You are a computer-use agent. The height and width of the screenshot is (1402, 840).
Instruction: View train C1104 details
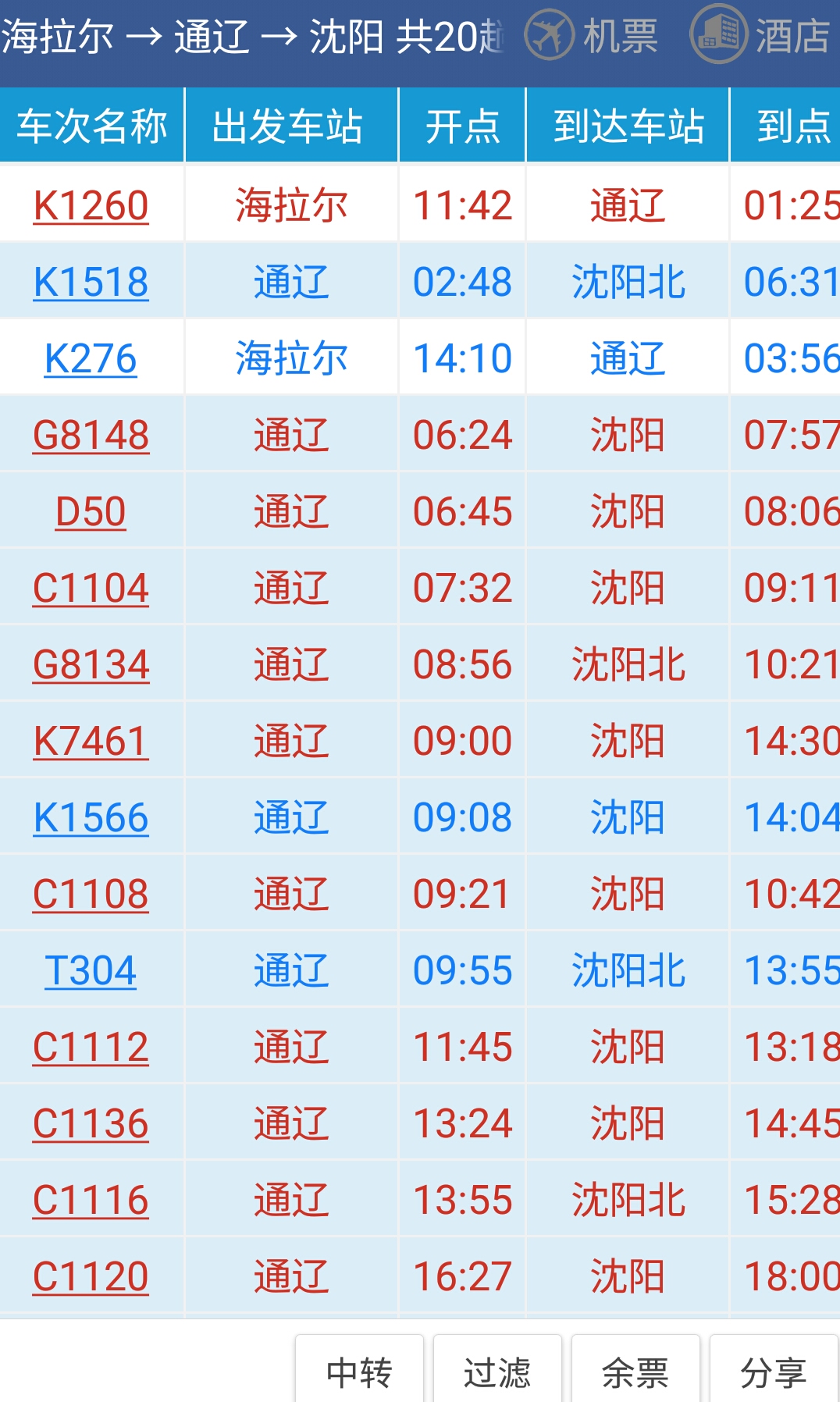tap(91, 589)
